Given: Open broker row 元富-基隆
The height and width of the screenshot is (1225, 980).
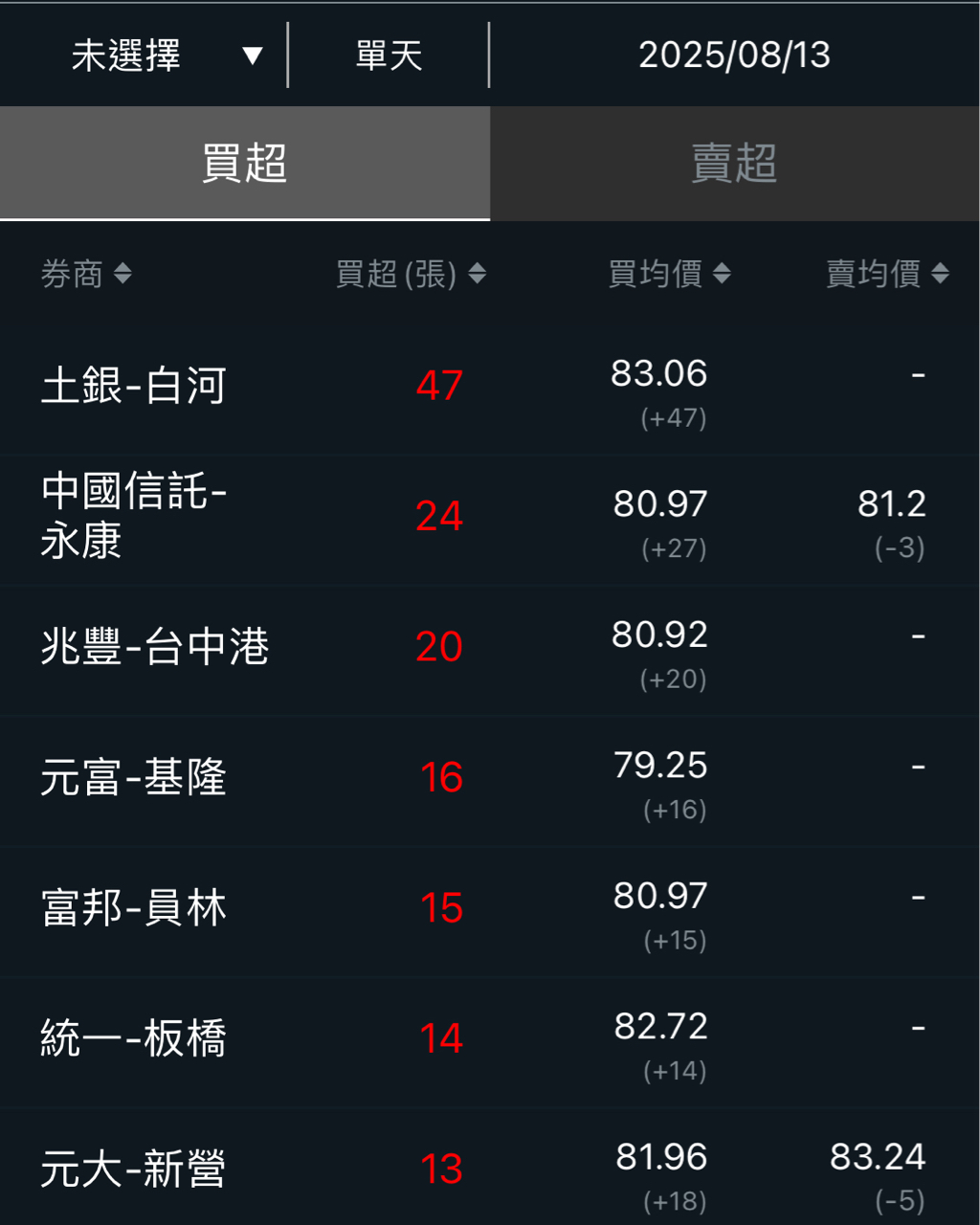Looking at the screenshot, I should tap(490, 781).
